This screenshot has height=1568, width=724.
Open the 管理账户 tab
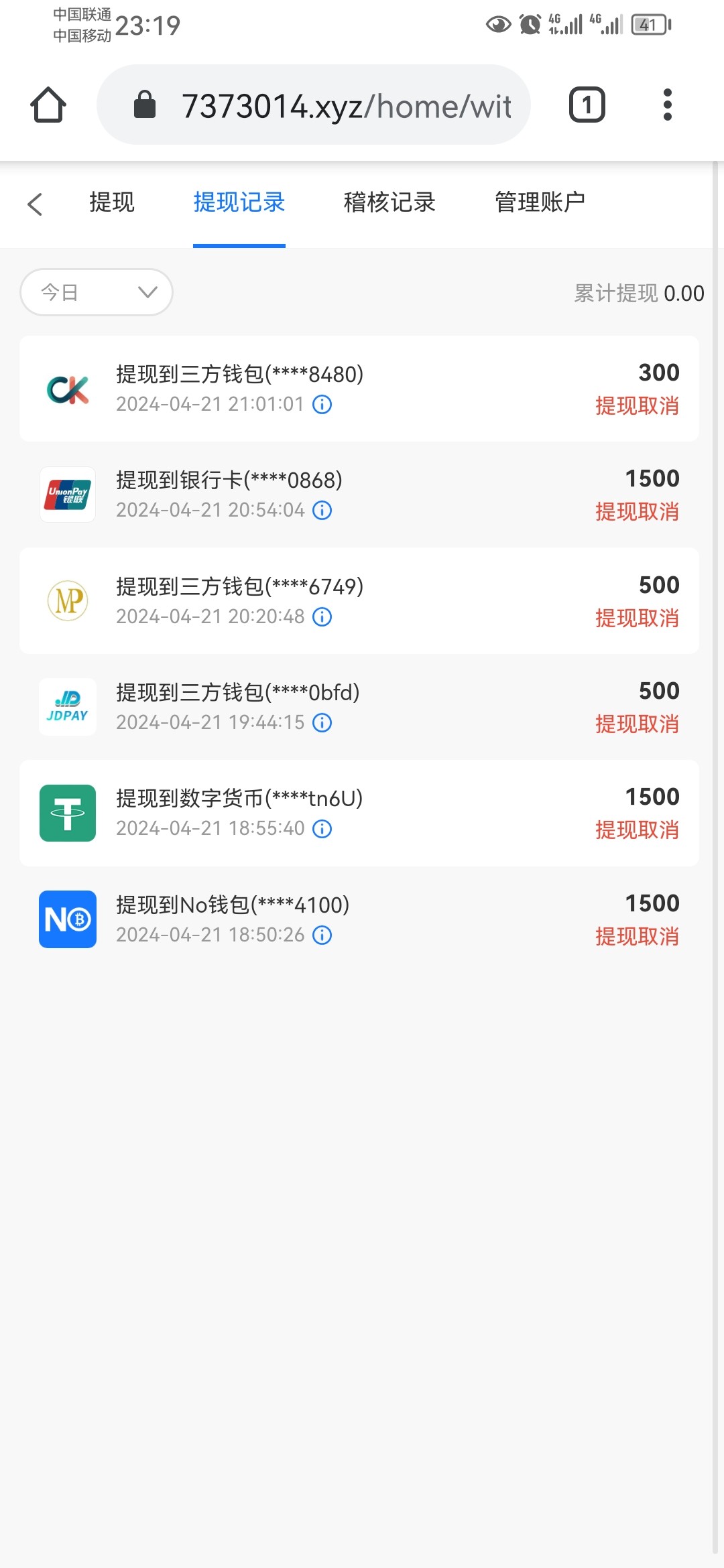tap(540, 202)
